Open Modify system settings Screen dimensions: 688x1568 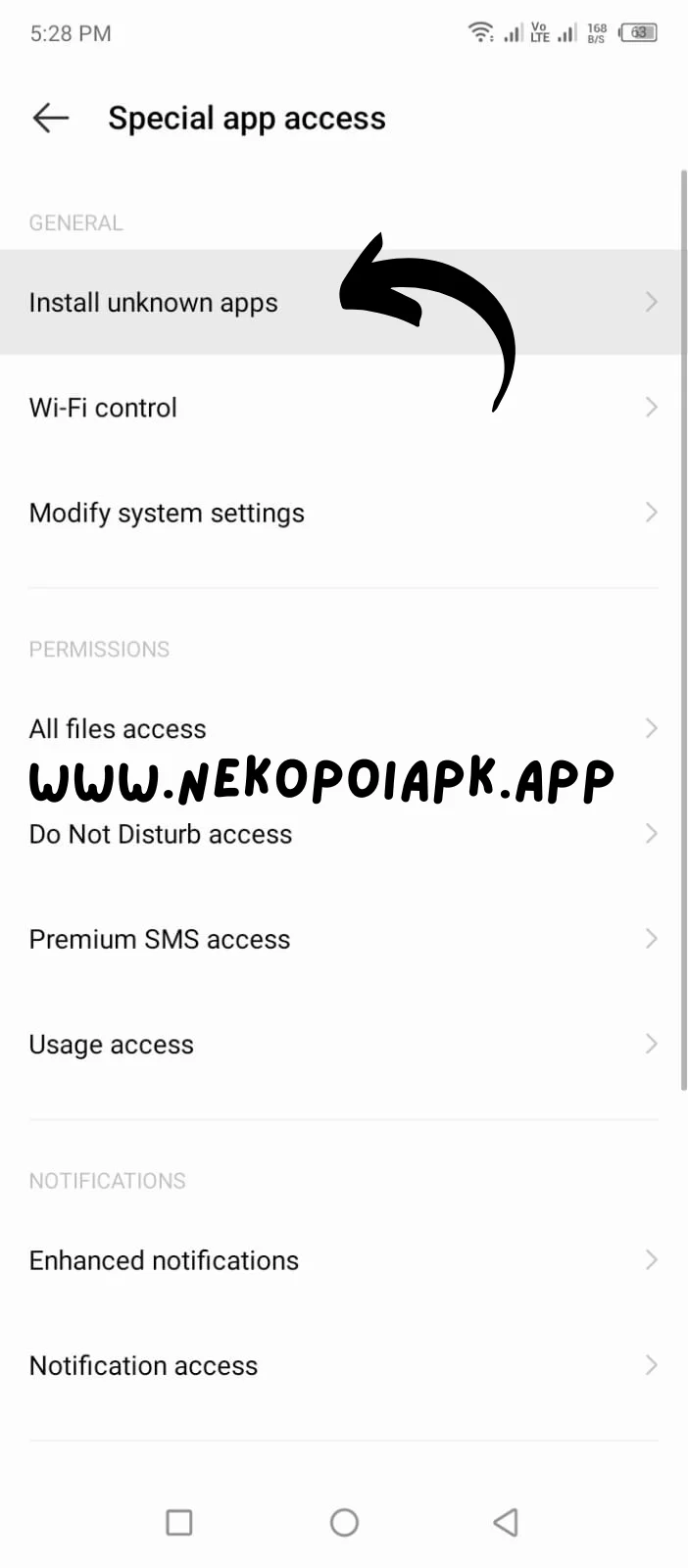point(167,514)
